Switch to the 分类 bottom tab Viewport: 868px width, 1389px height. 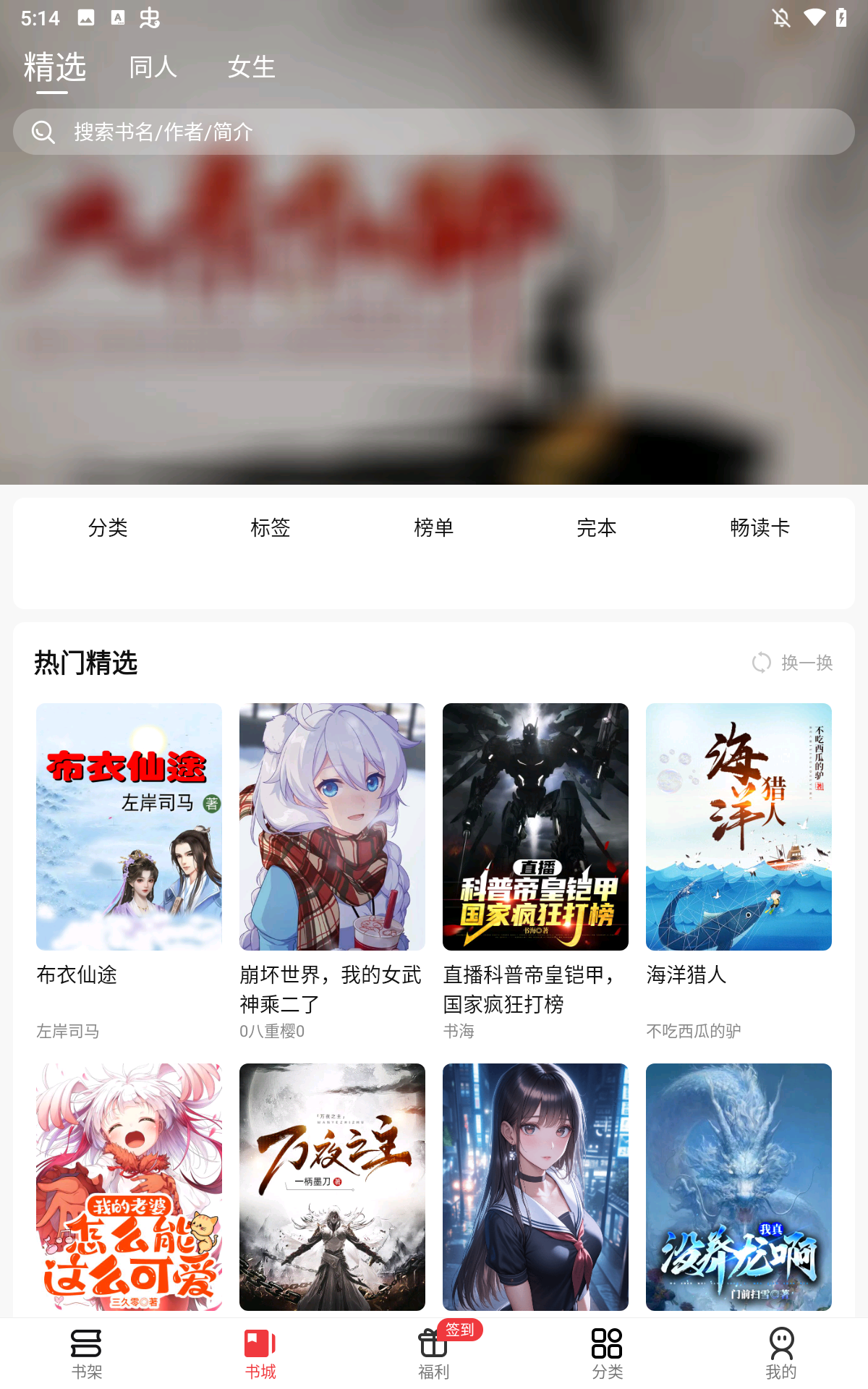coord(608,1354)
